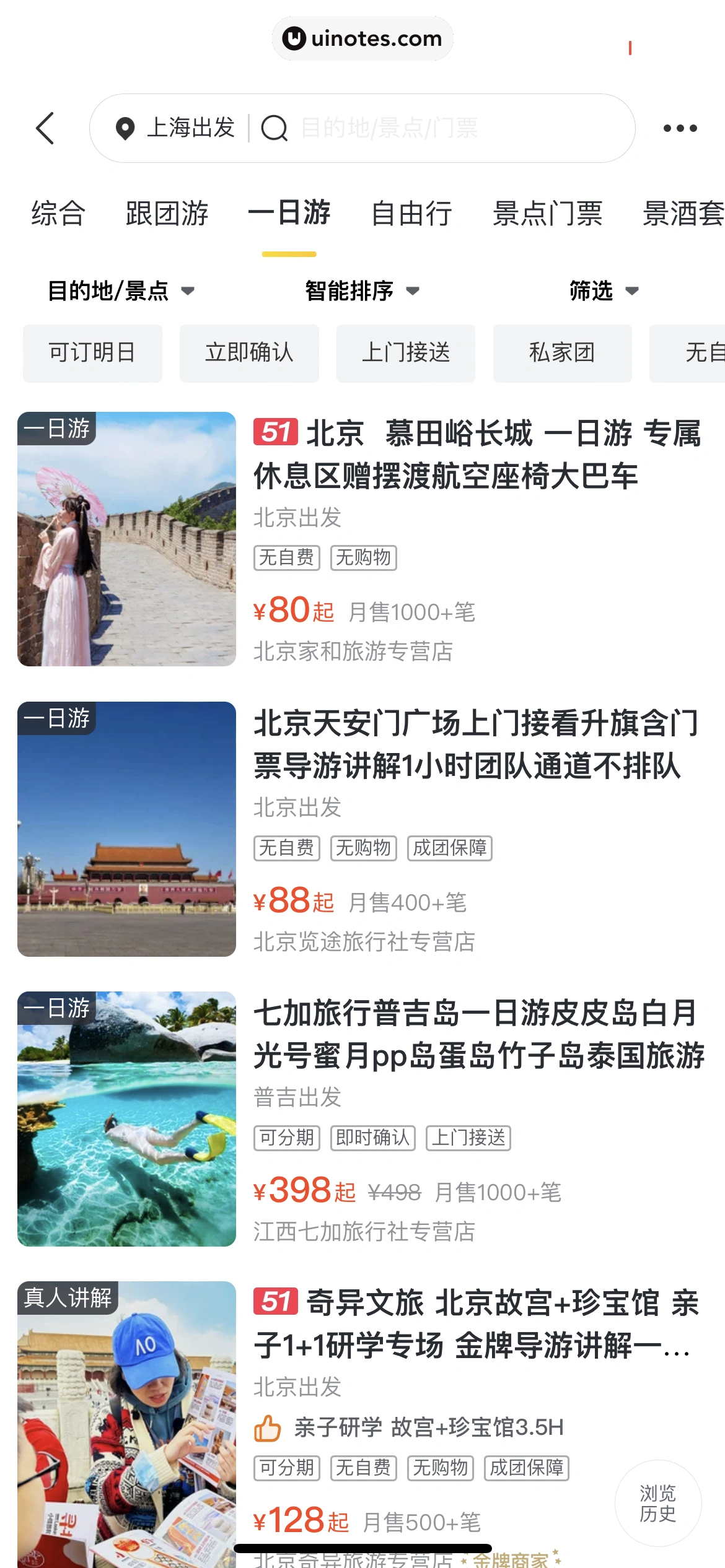The height and width of the screenshot is (1568, 725).
Task: Open the 景点门票 tab
Action: point(547,214)
